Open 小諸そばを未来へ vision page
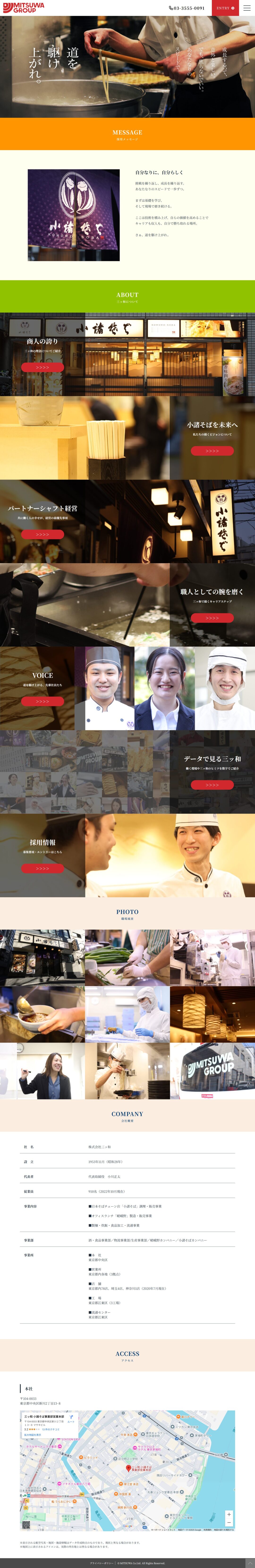This screenshot has height=1568, width=255. coord(212,451)
